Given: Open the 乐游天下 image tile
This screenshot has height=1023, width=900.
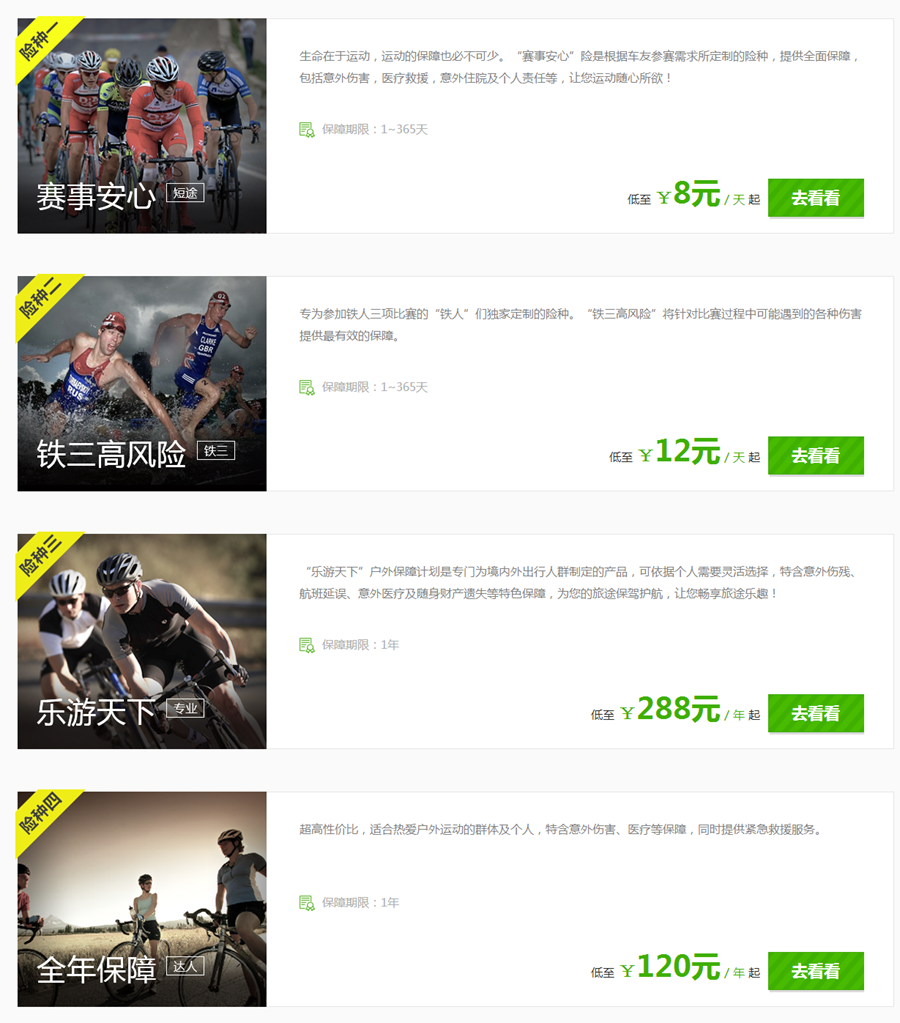Looking at the screenshot, I should (142, 641).
